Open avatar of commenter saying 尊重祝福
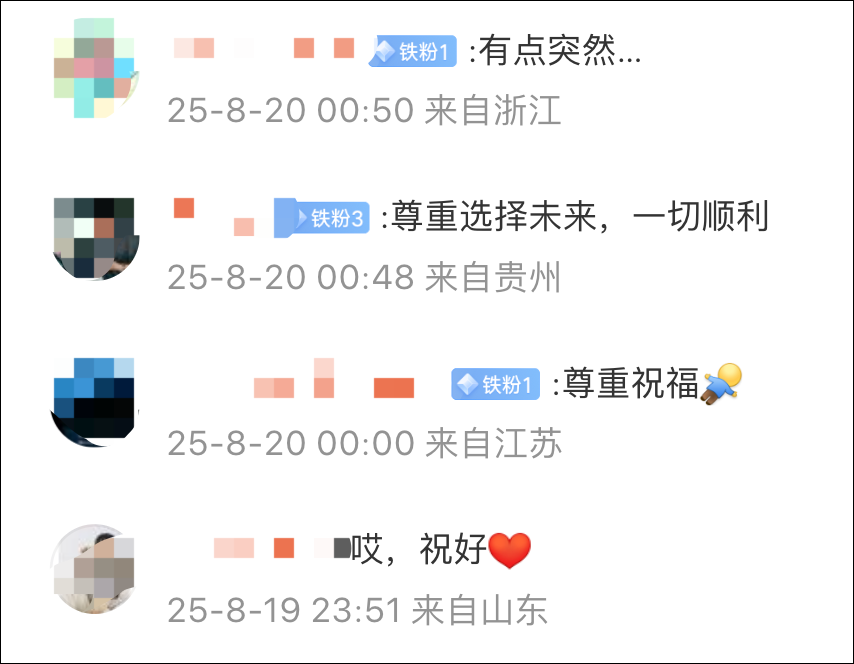 (x=93, y=401)
